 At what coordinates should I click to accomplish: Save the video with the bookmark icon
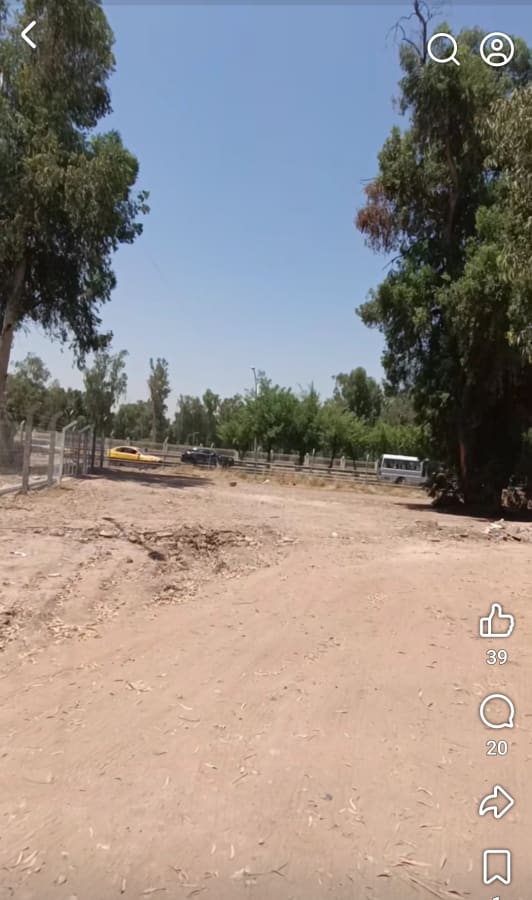(x=497, y=867)
